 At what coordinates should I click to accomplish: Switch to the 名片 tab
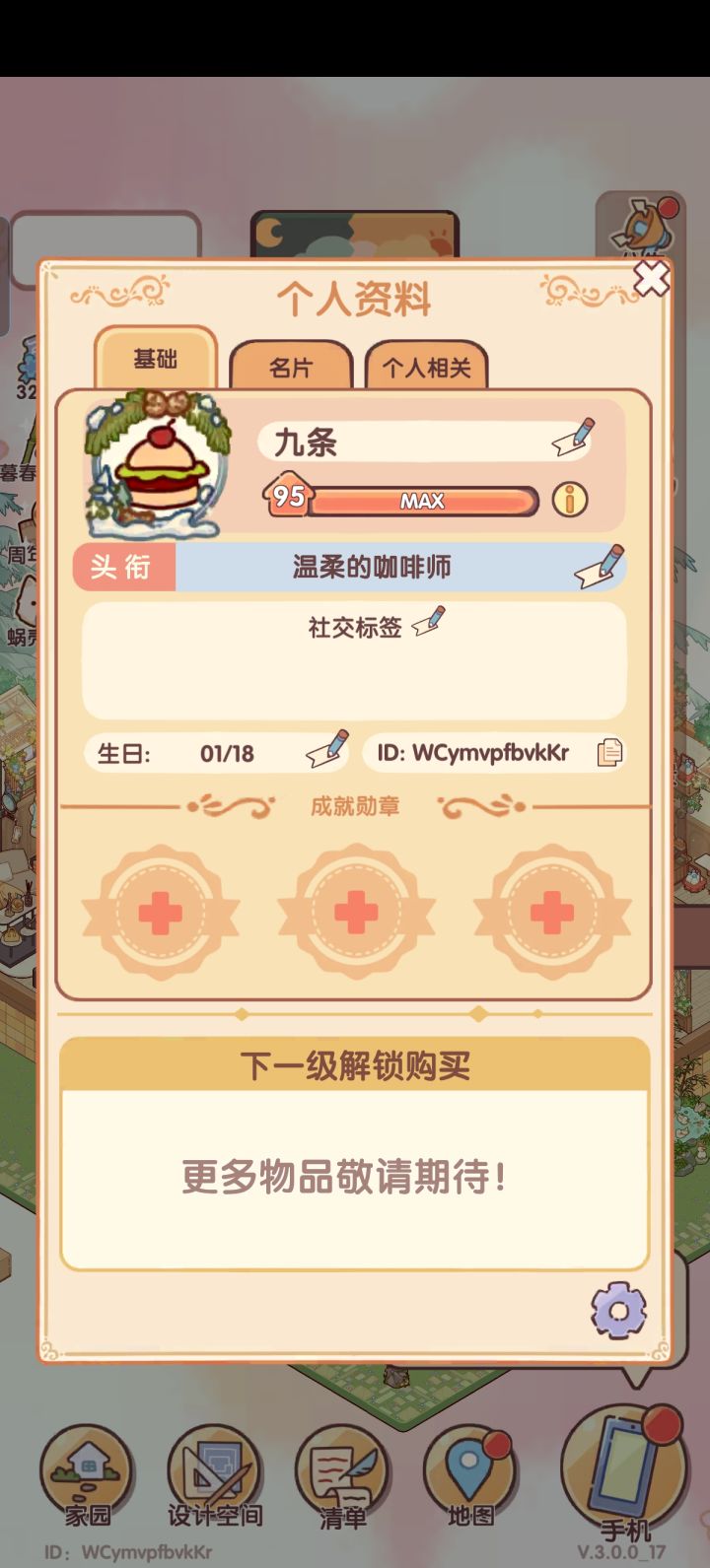[x=291, y=367]
